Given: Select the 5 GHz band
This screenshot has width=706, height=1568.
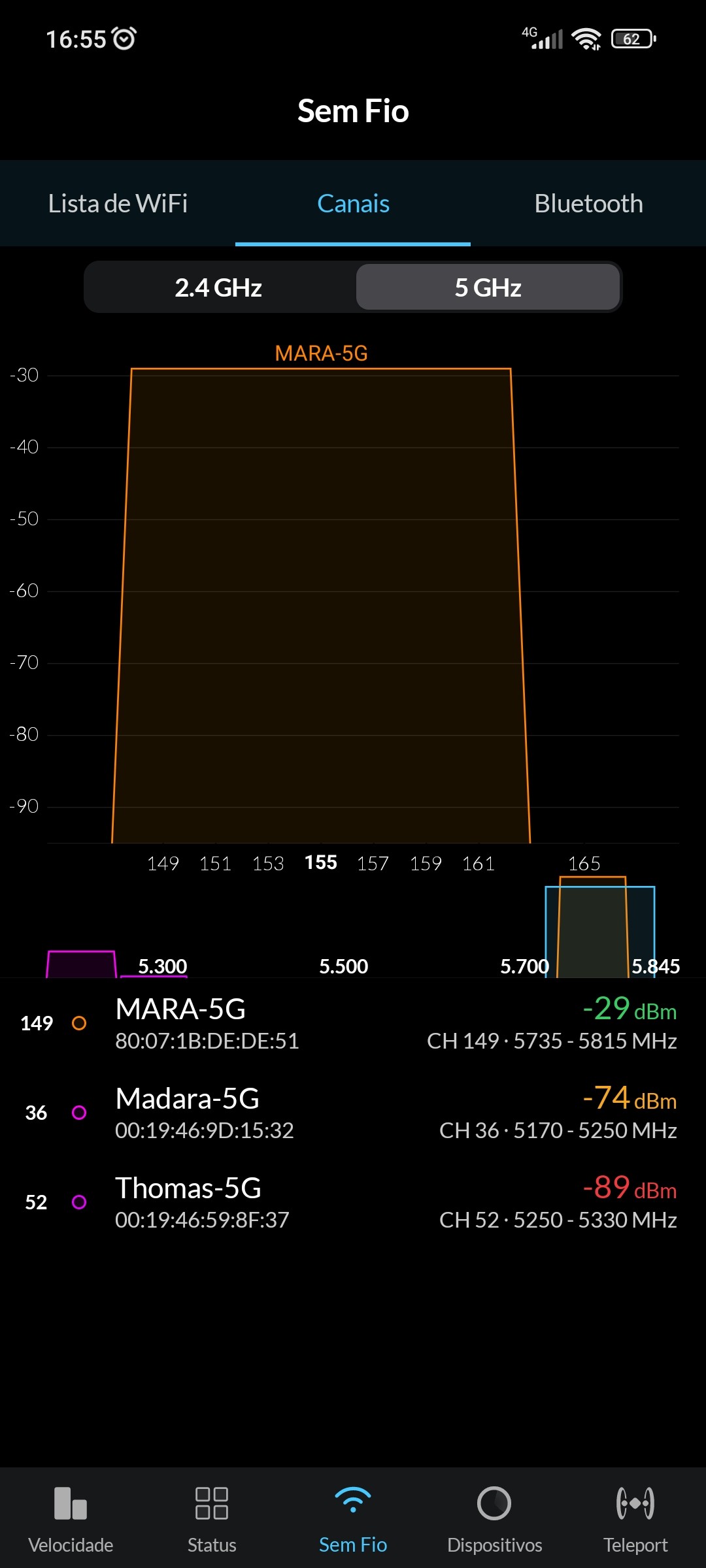Looking at the screenshot, I should click(488, 287).
